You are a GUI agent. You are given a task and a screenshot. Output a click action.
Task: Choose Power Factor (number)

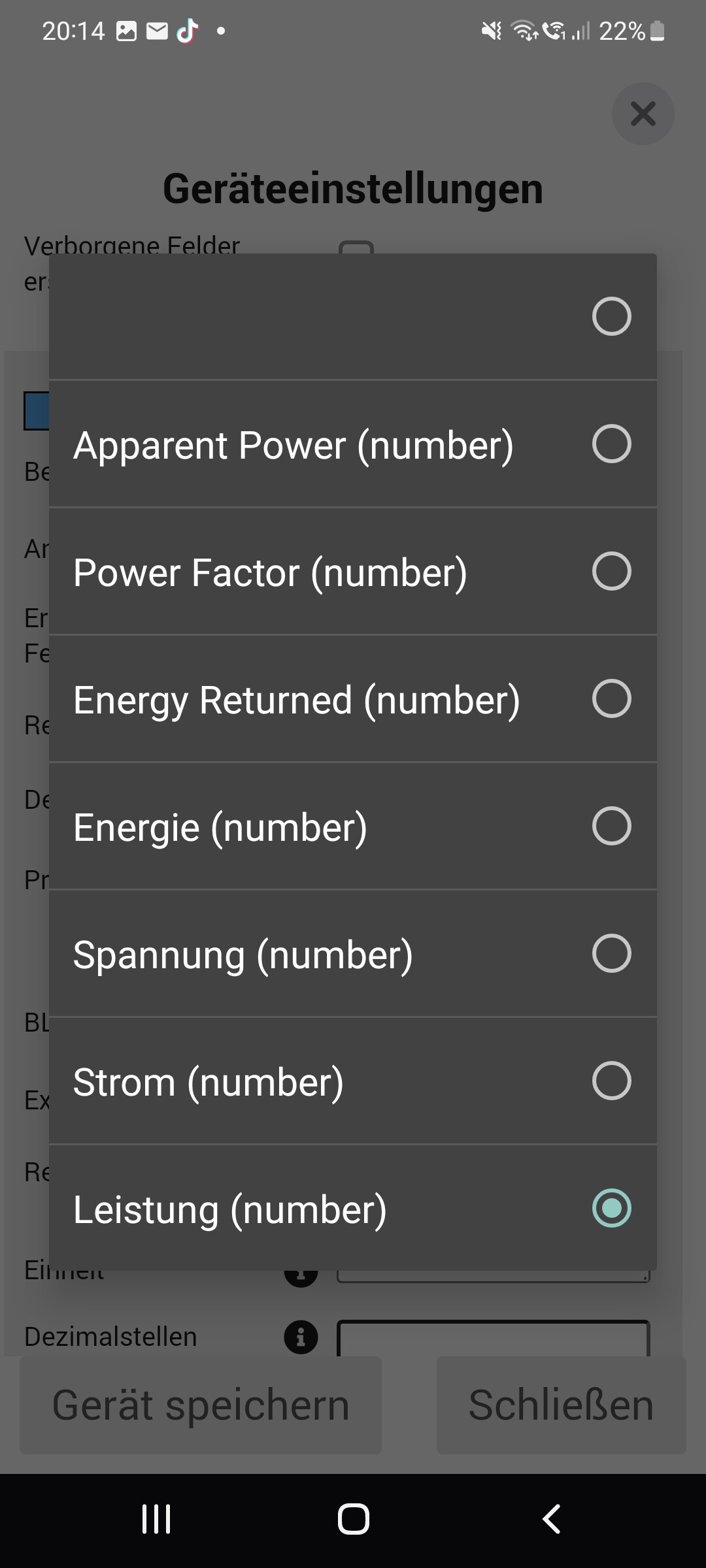tap(353, 572)
